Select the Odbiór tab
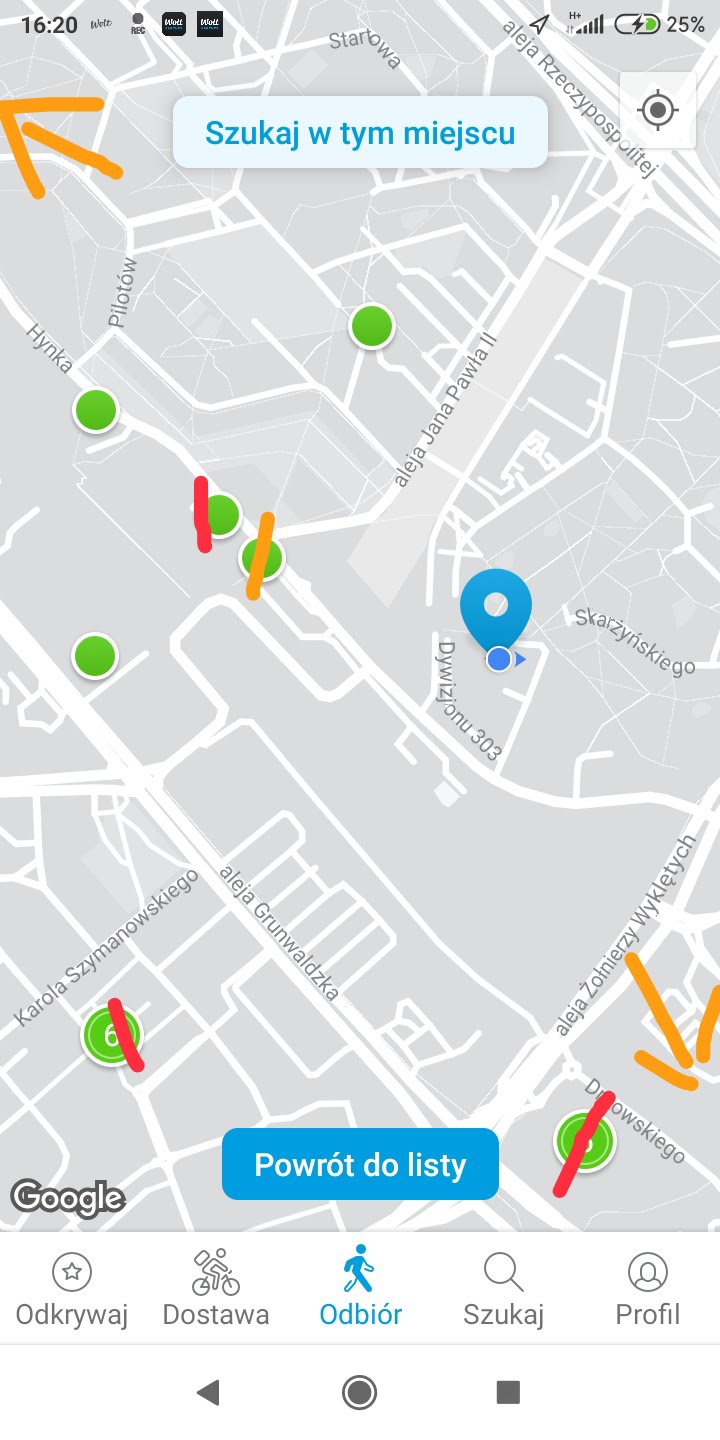720x1440 pixels. [360, 1290]
